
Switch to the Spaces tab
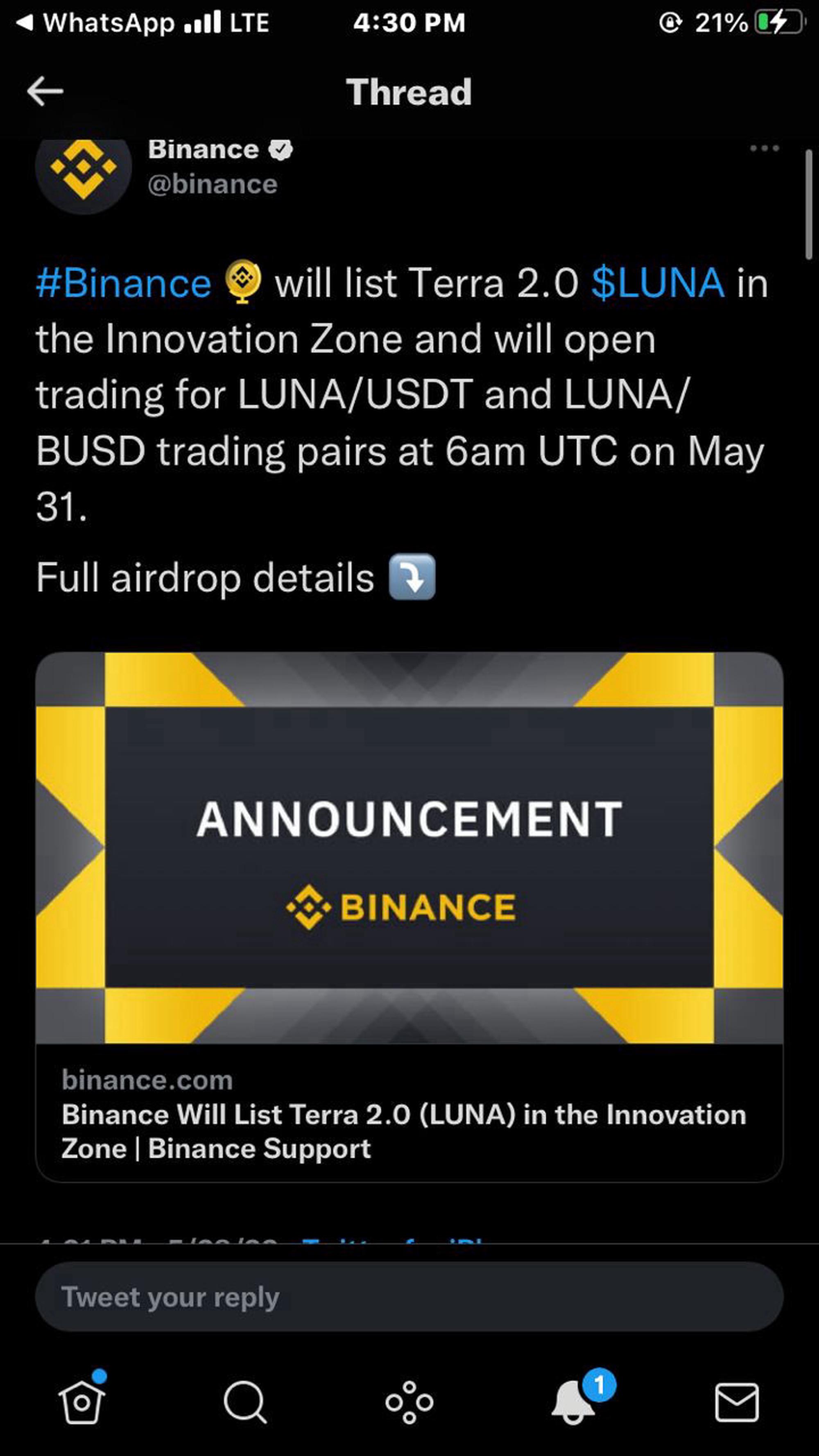pos(409,1402)
